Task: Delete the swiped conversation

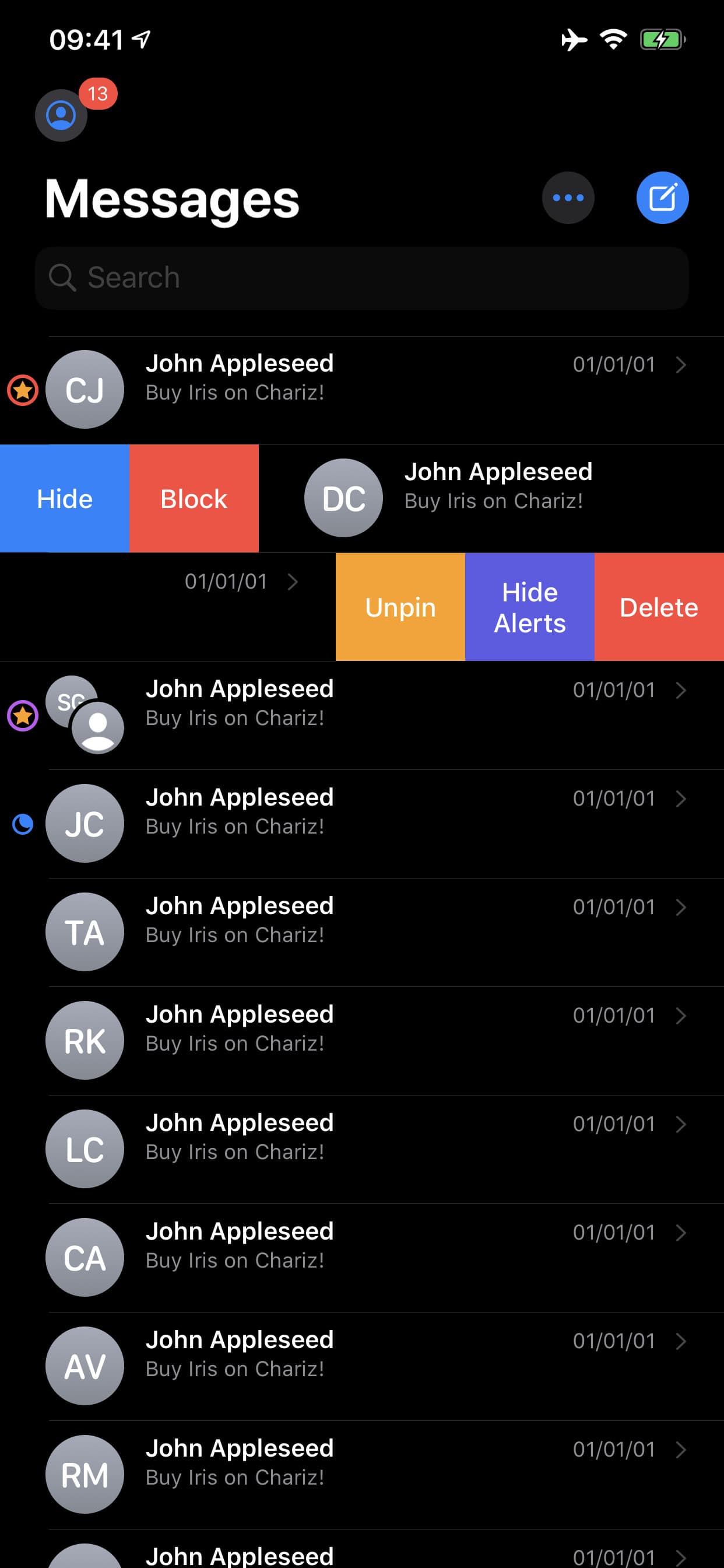Action: (x=659, y=607)
